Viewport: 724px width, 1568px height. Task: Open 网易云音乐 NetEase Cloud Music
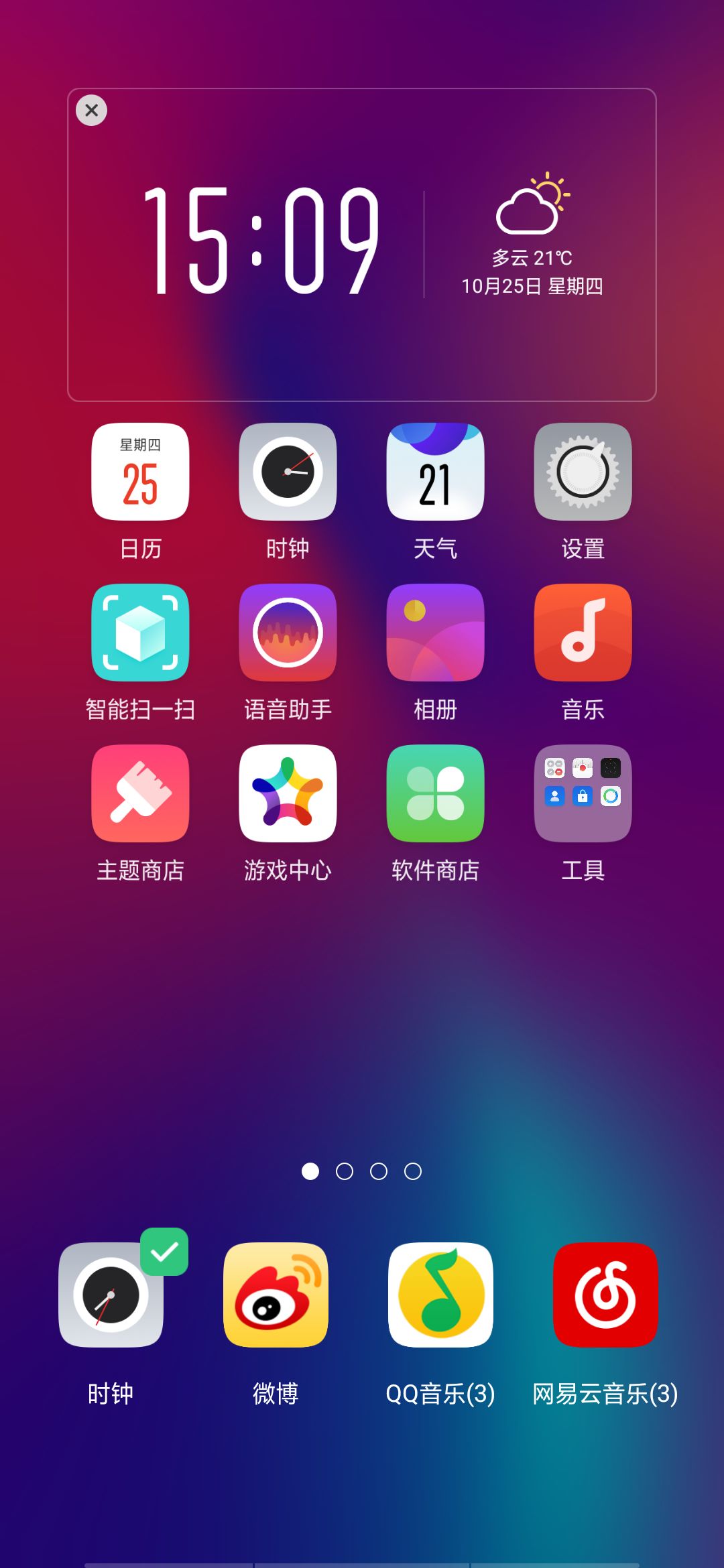point(605,1293)
